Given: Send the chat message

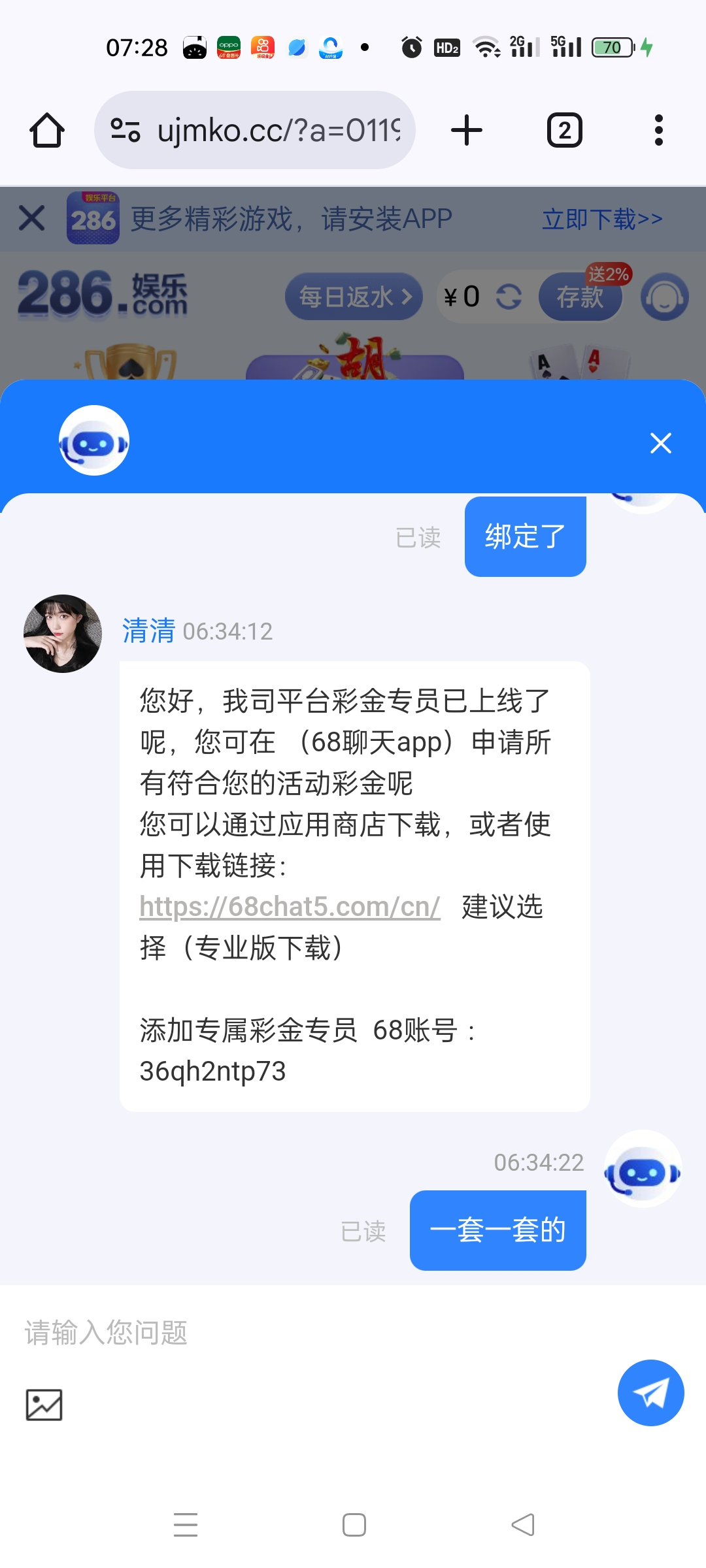Looking at the screenshot, I should 650,1393.
